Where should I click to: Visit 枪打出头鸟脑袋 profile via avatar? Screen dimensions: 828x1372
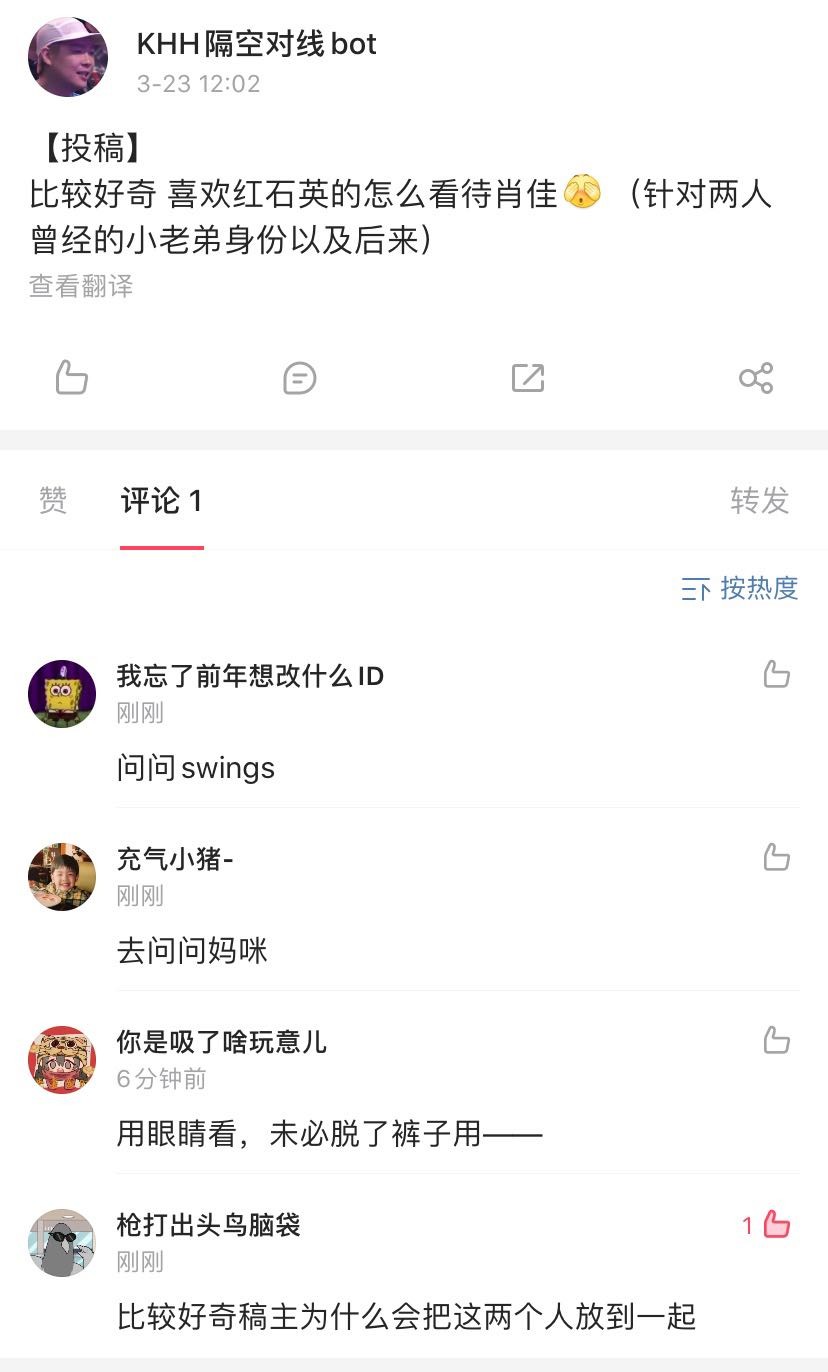[62, 1243]
